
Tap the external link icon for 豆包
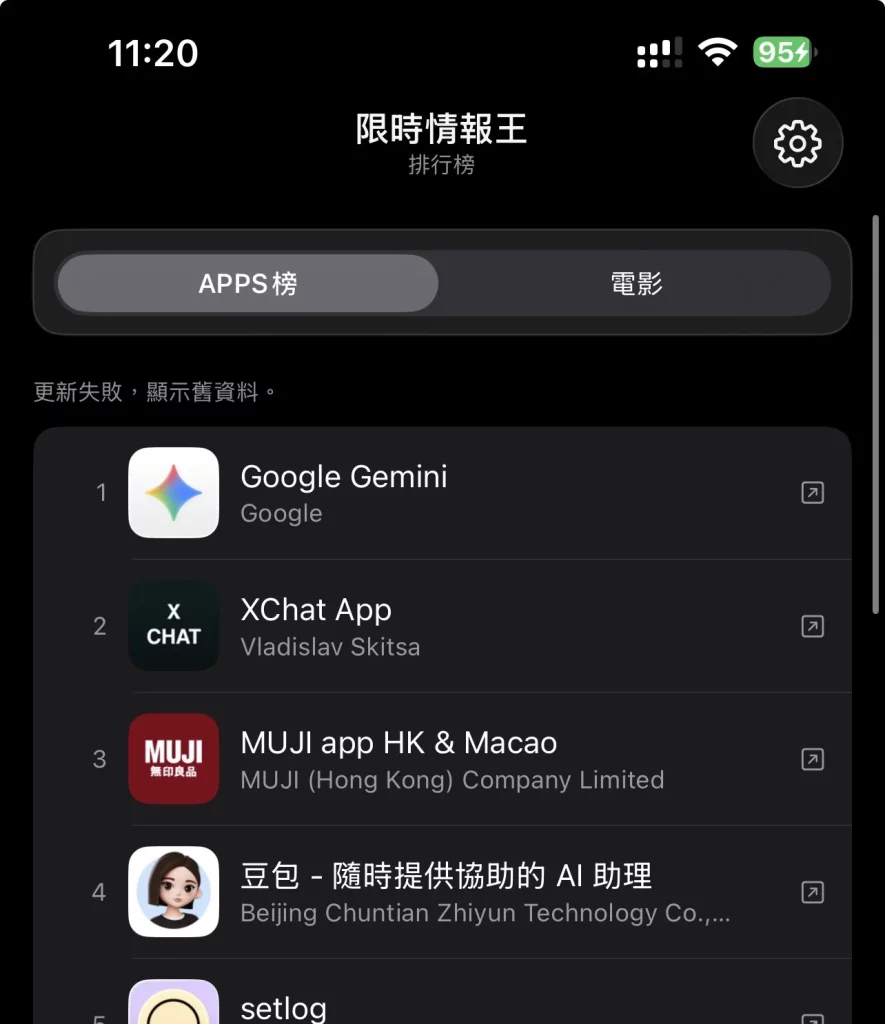[812, 892]
